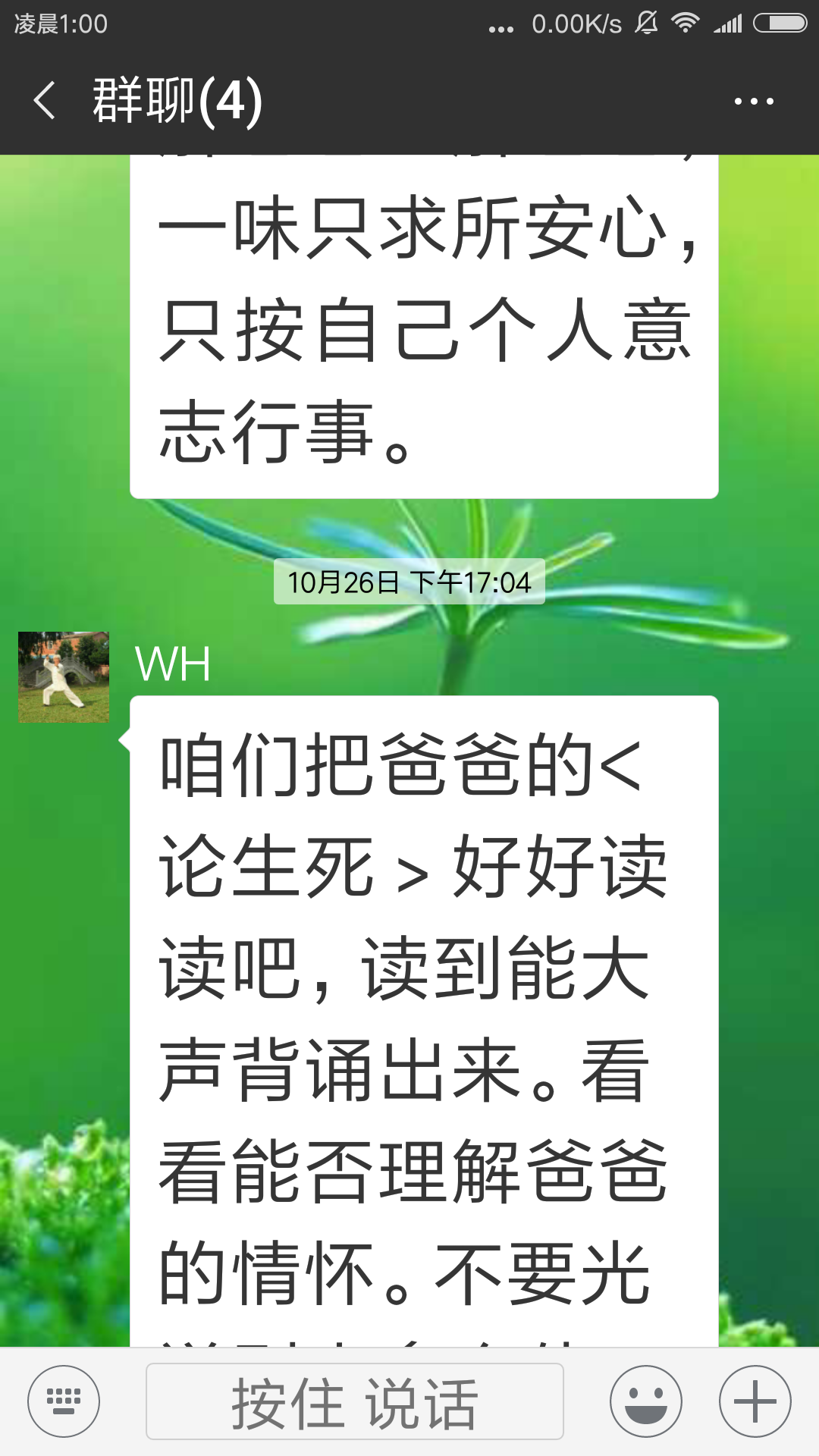Open WH's profile picture
The image size is (819, 1456).
click(x=64, y=677)
